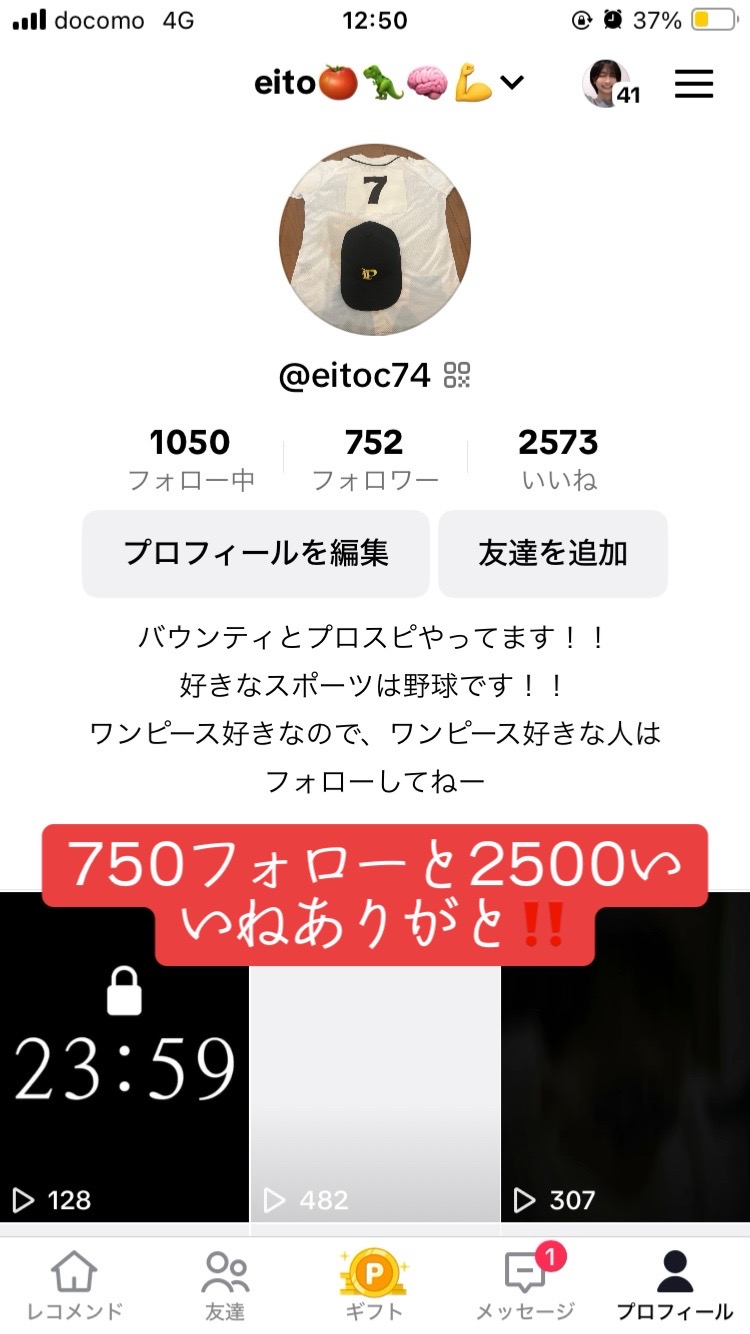Open the locked 23:59 video with 128 plays
This screenshot has width=750, height=1334.
[x=124, y=1070]
